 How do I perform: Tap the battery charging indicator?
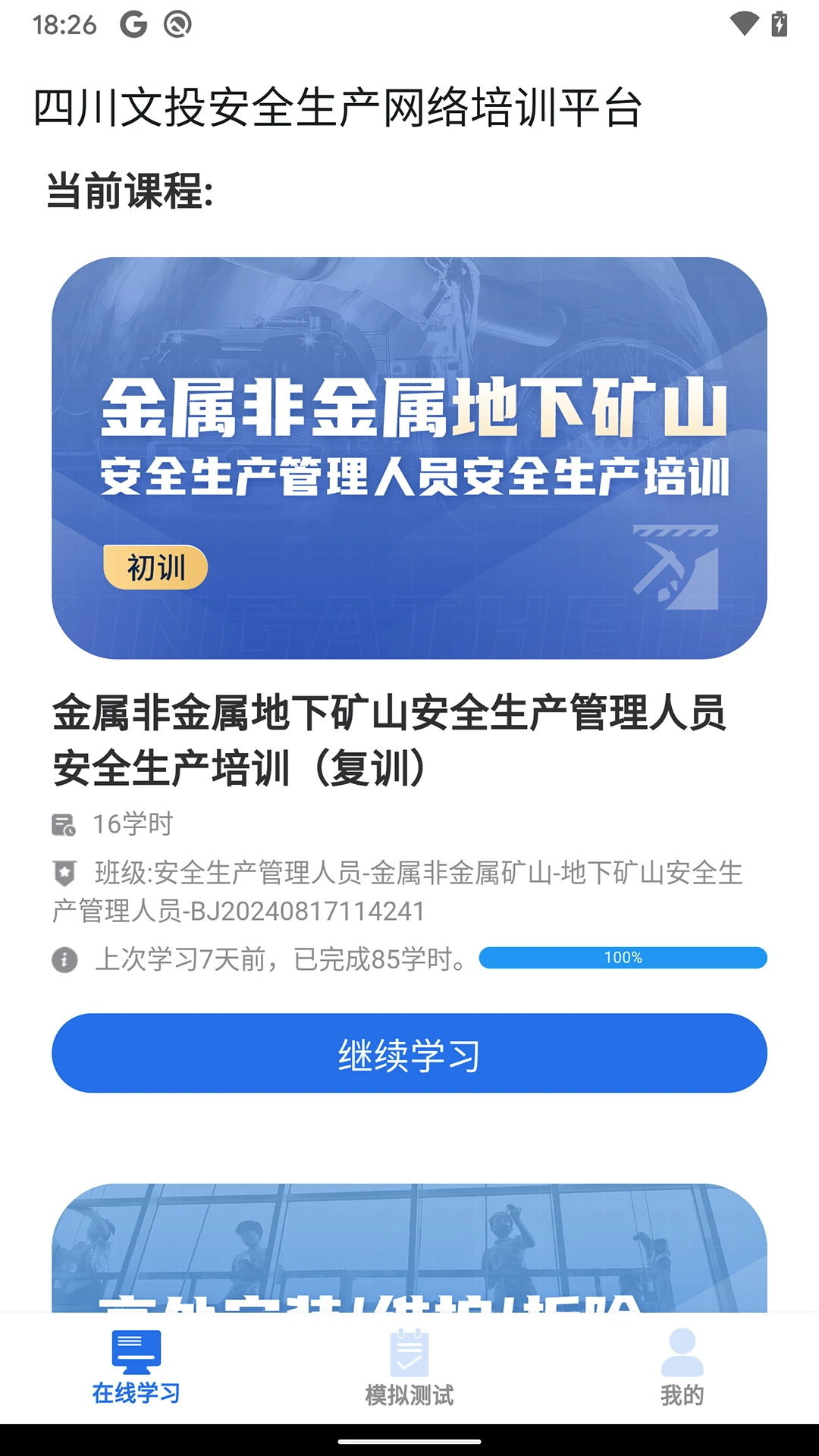click(779, 24)
